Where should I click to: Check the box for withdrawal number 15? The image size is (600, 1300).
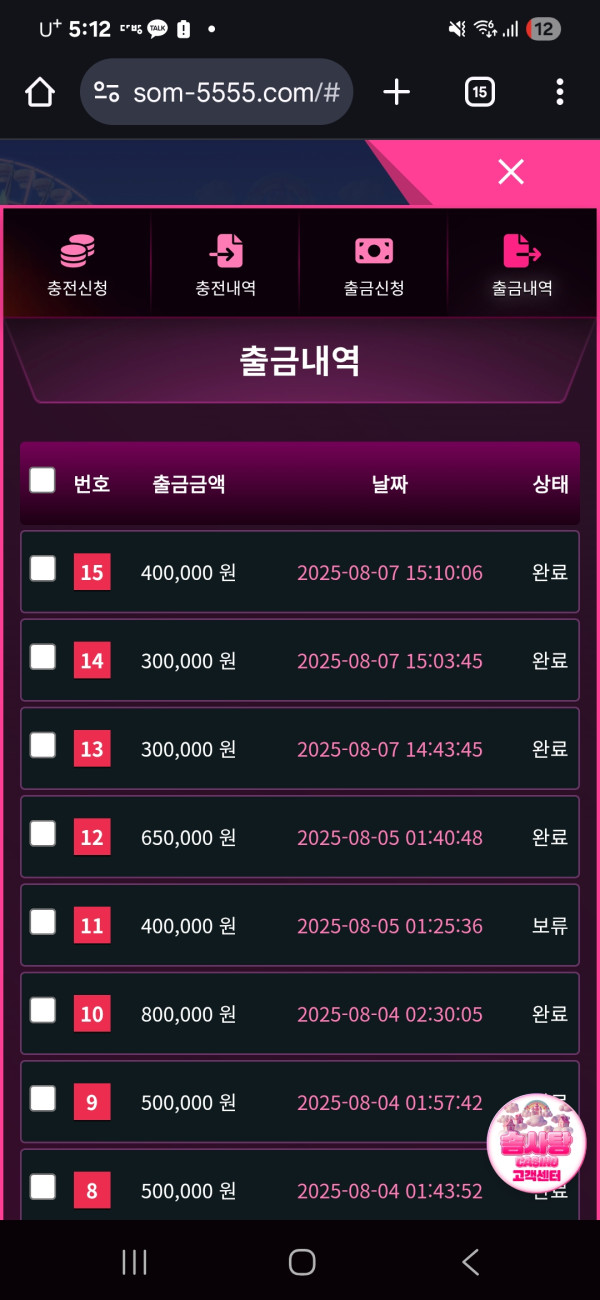(42, 569)
